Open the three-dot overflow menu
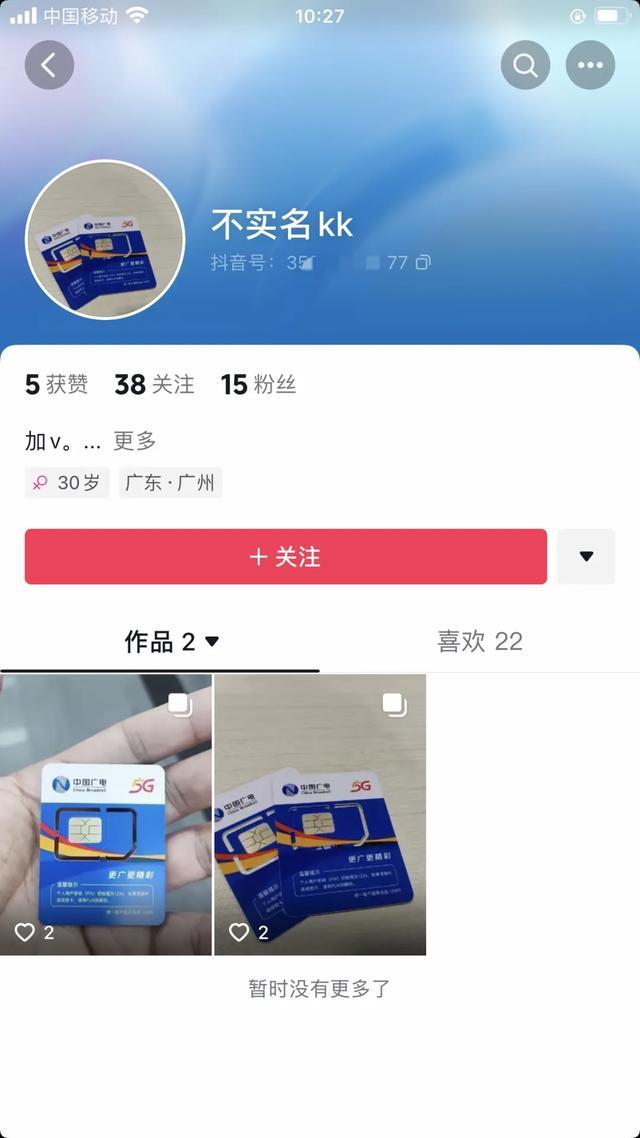The image size is (640, 1138). click(590, 65)
